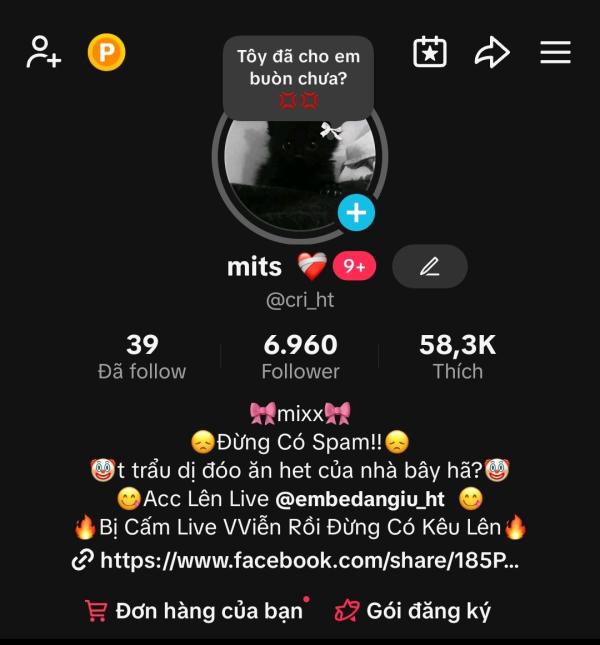
Task: Open Gói đăng ký subscriptions
Action: pyautogui.click(x=413, y=610)
